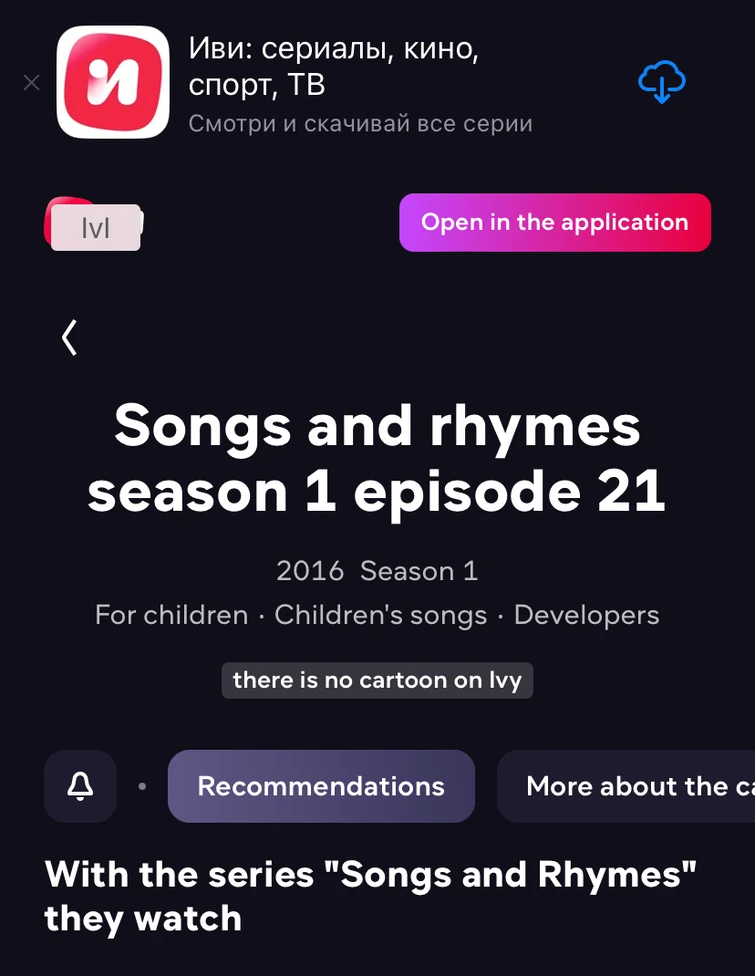Tap the Ivi logo to go home

pyautogui.click(x=95, y=225)
